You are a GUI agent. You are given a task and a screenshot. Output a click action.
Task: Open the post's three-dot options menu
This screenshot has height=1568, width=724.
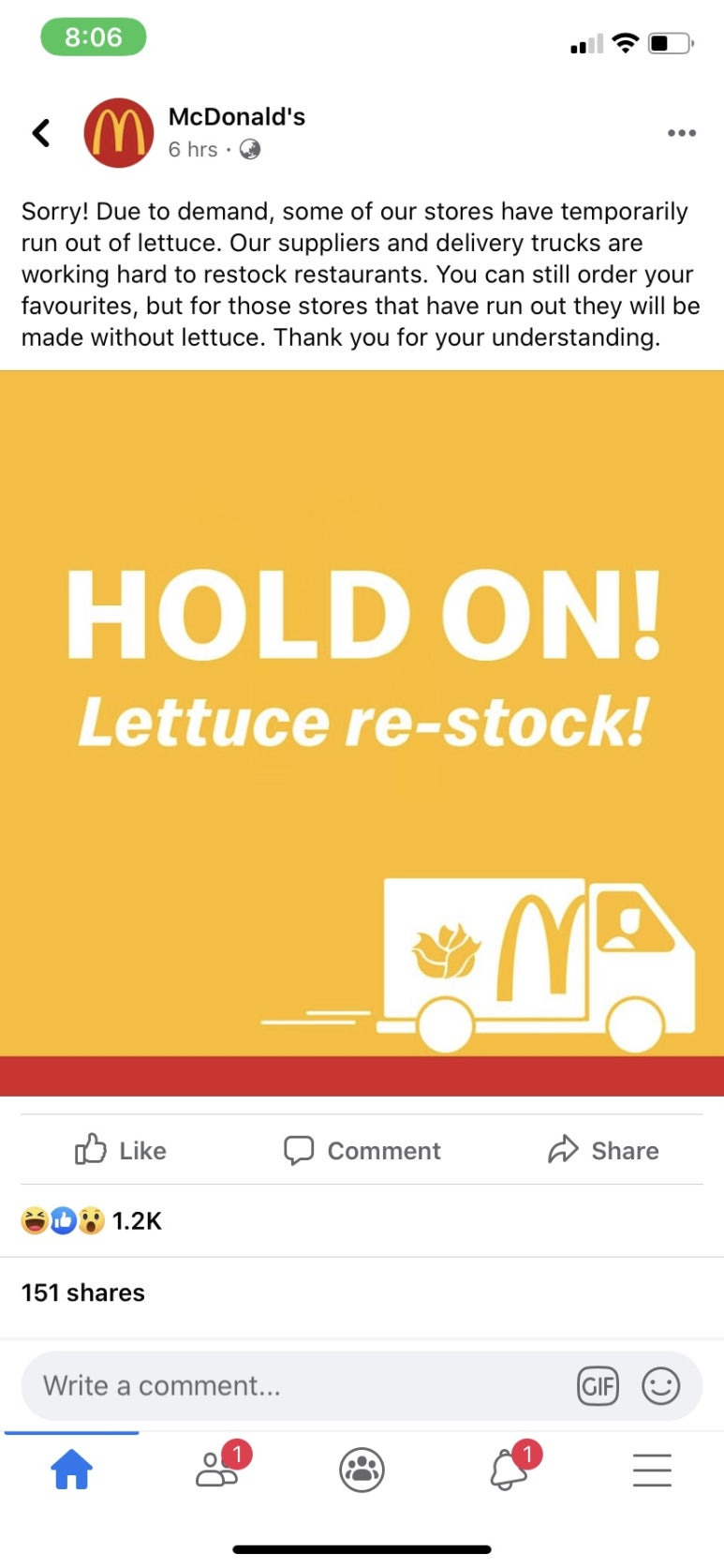tap(681, 133)
